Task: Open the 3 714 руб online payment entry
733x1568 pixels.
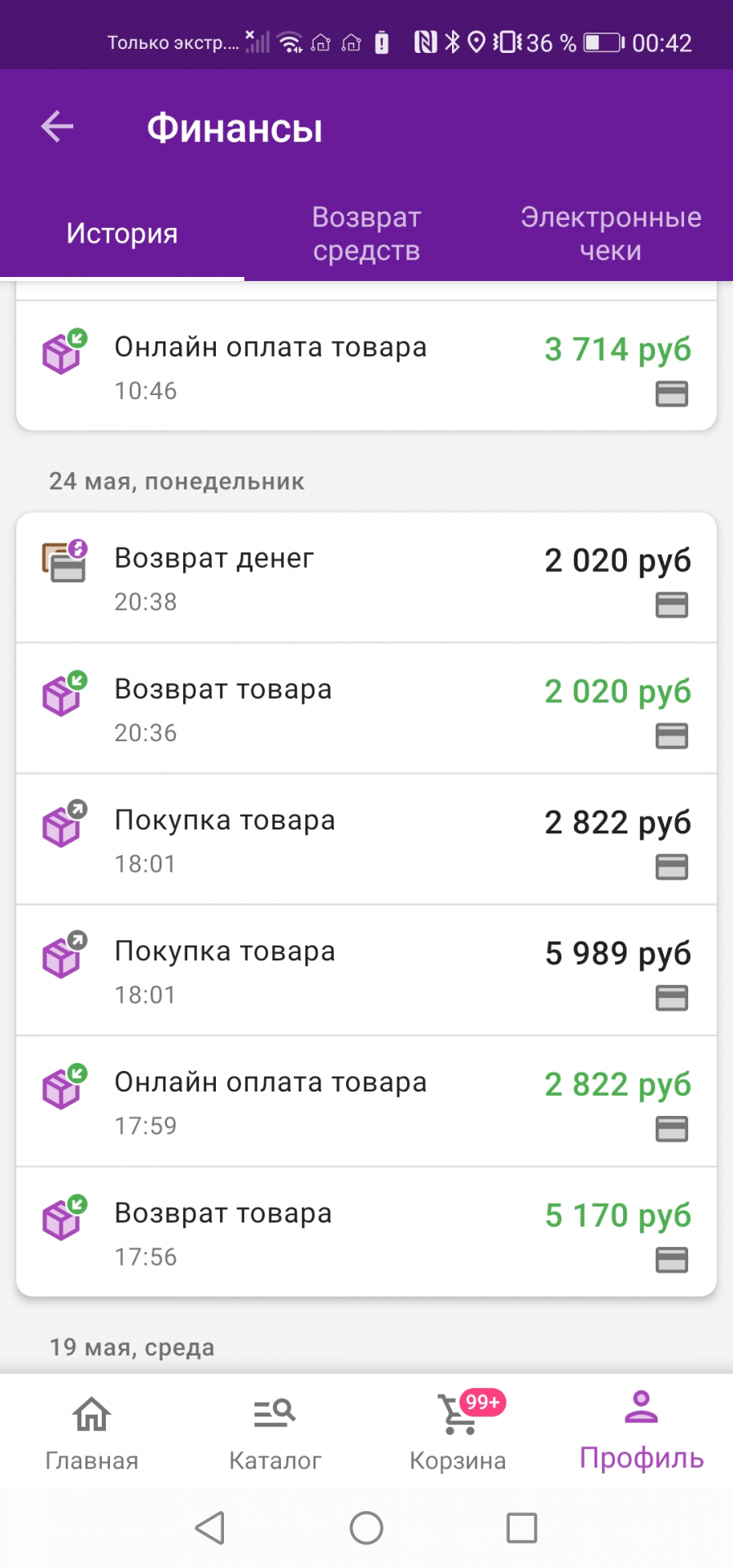Action: tap(366, 366)
